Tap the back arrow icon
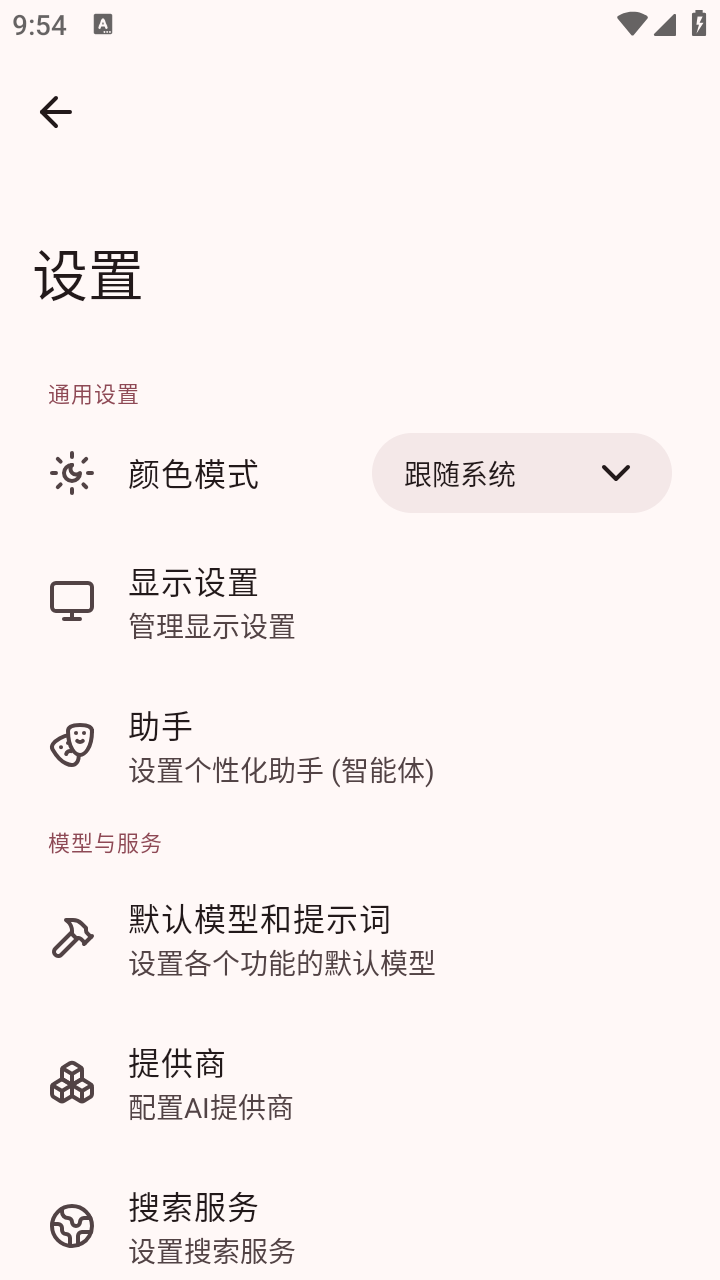Screen dimensions: 720x1280 tap(55, 111)
